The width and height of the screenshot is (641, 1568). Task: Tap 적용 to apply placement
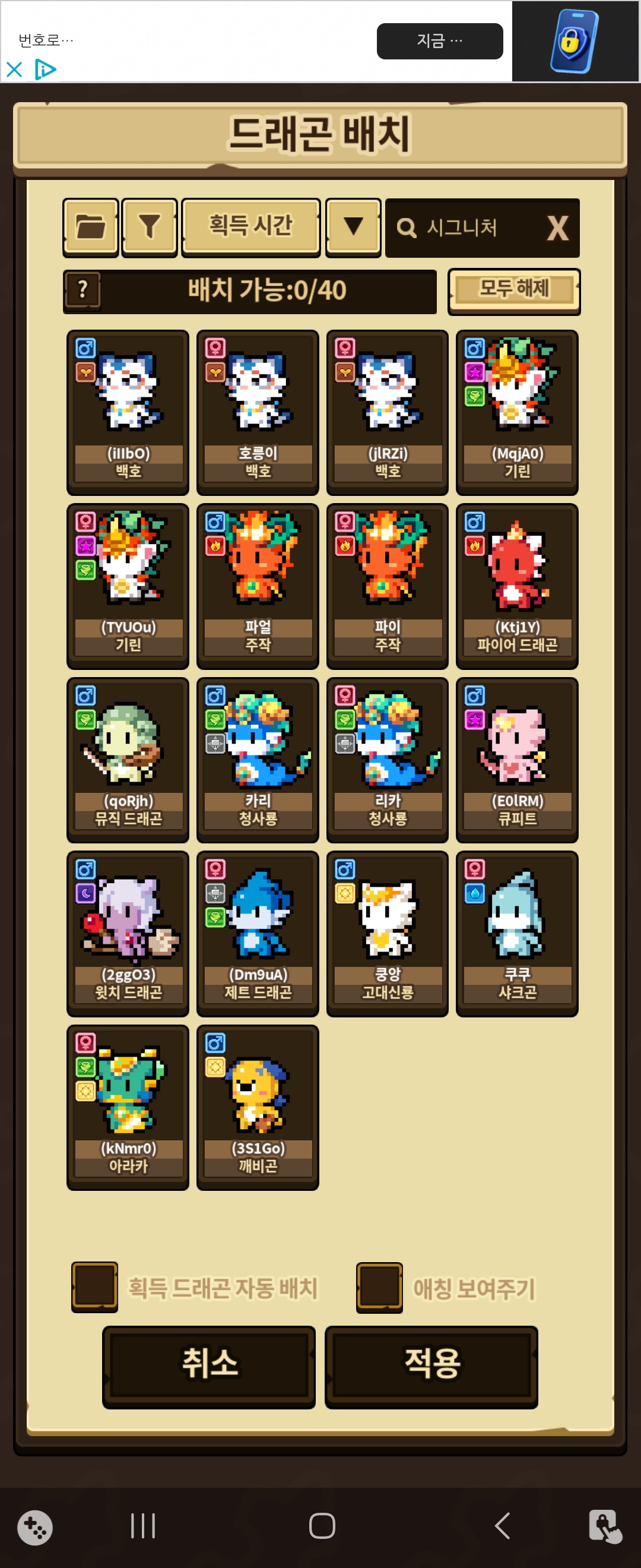pyautogui.click(x=431, y=1367)
